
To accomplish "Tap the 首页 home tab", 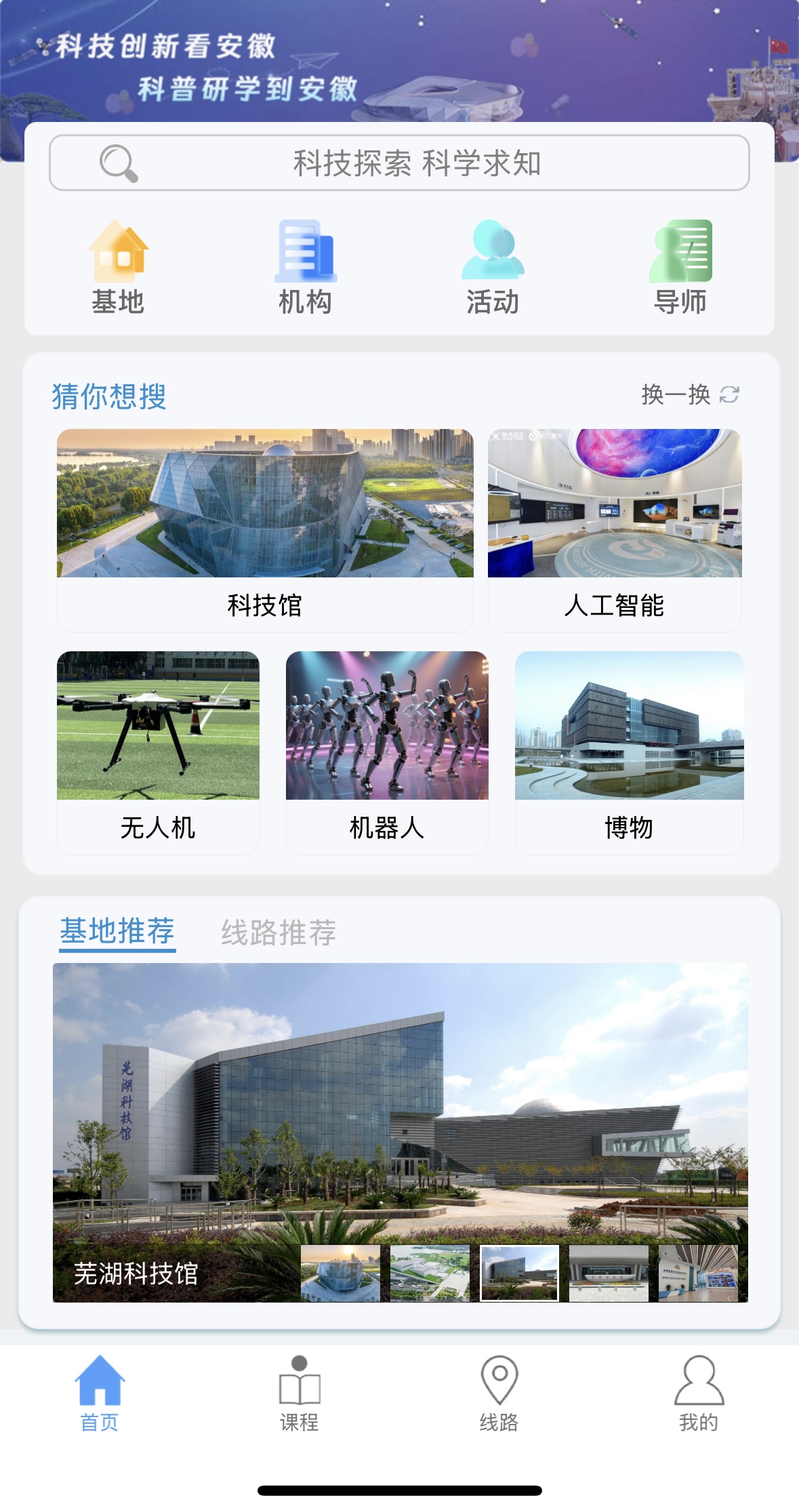I will coord(100,1393).
